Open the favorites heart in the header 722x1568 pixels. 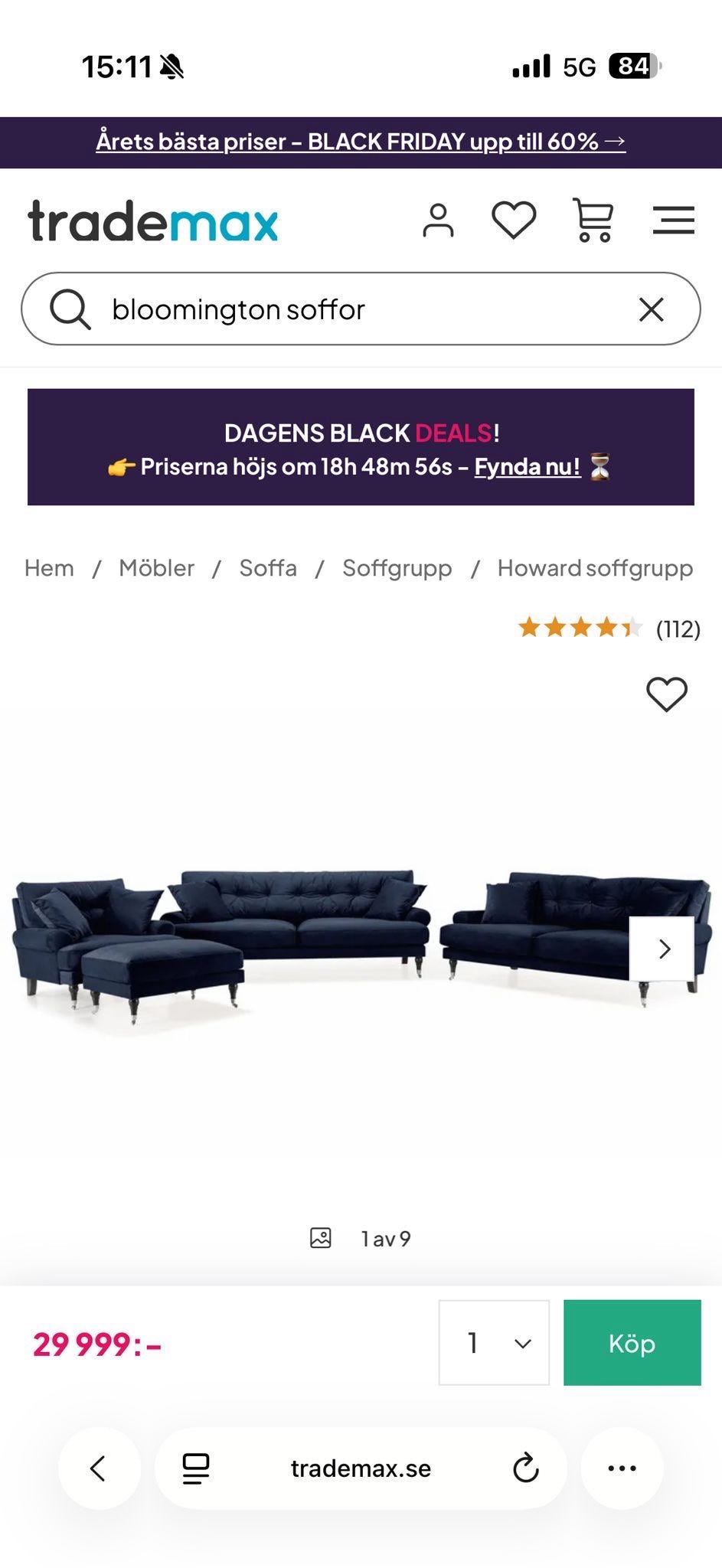tap(514, 221)
